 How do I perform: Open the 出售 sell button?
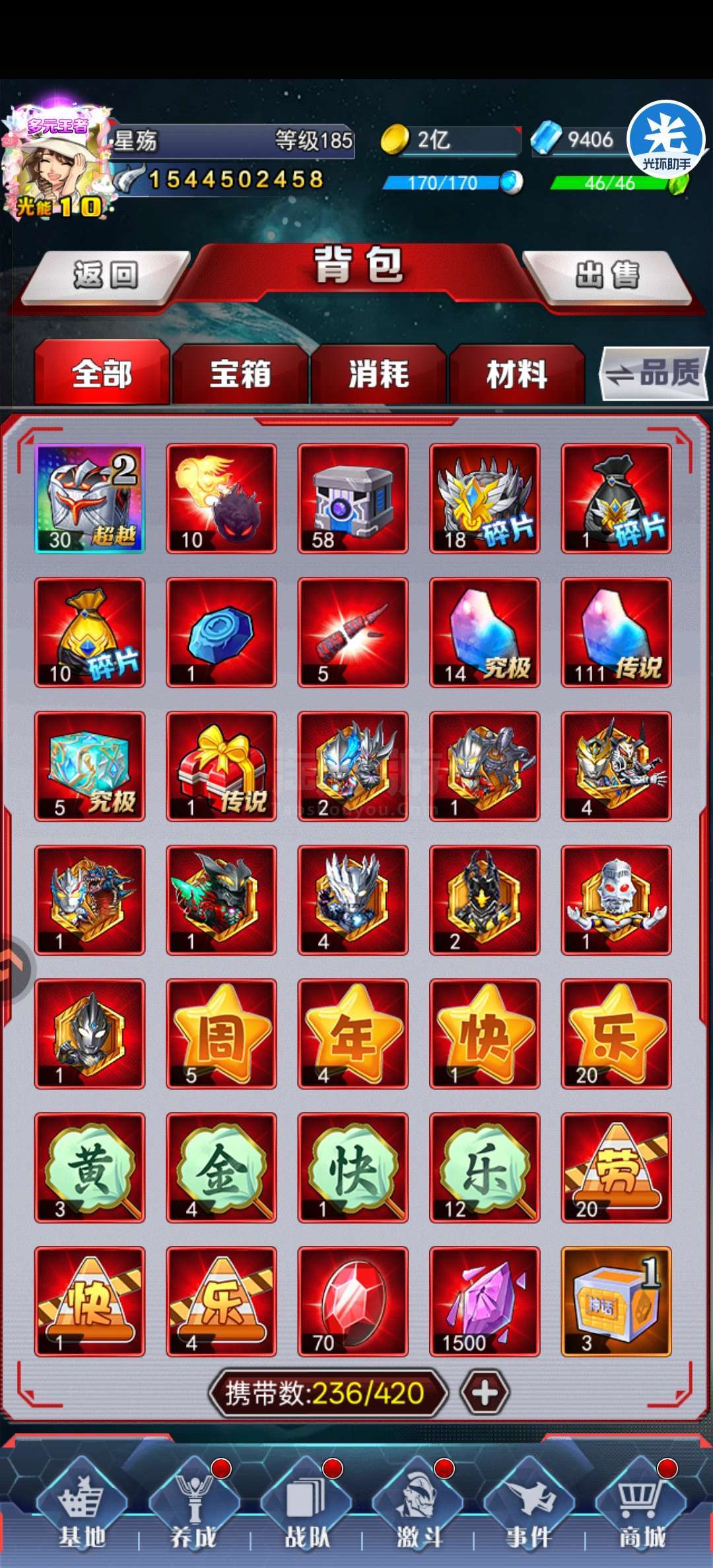click(x=607, y=276)
